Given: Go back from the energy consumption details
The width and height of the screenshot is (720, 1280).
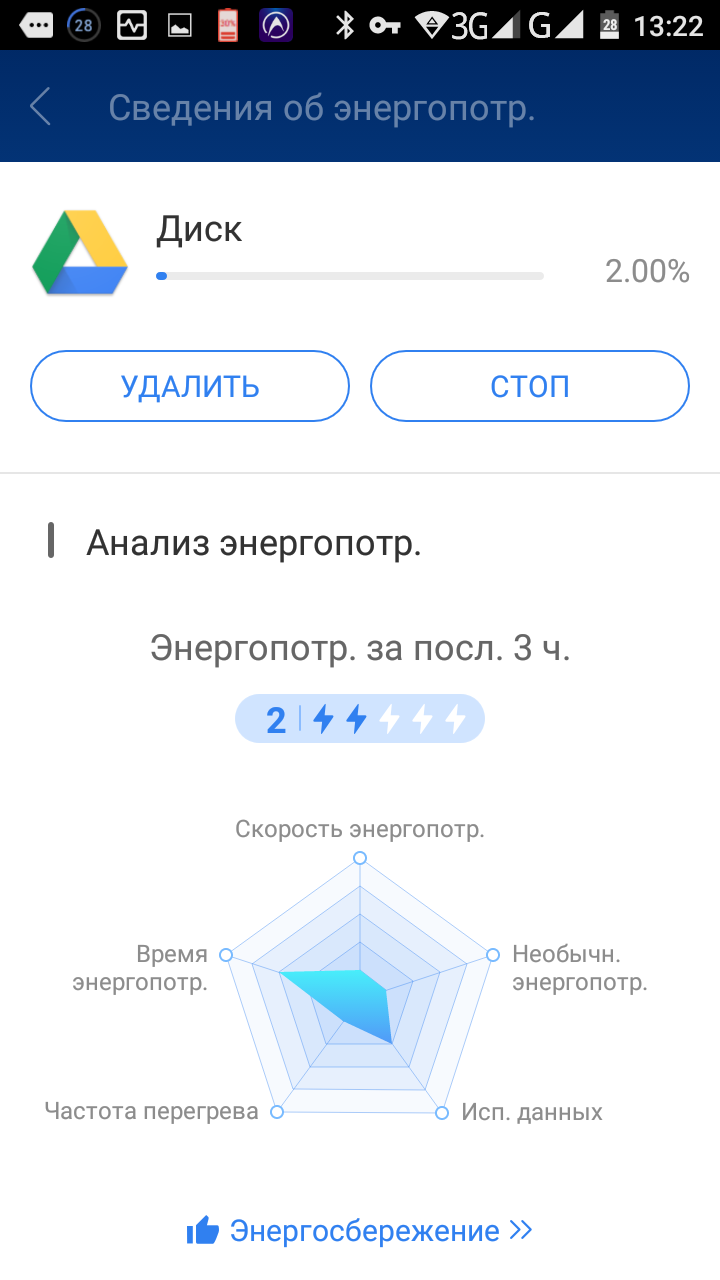Looking at the screenshot, I should coord(41,106).
